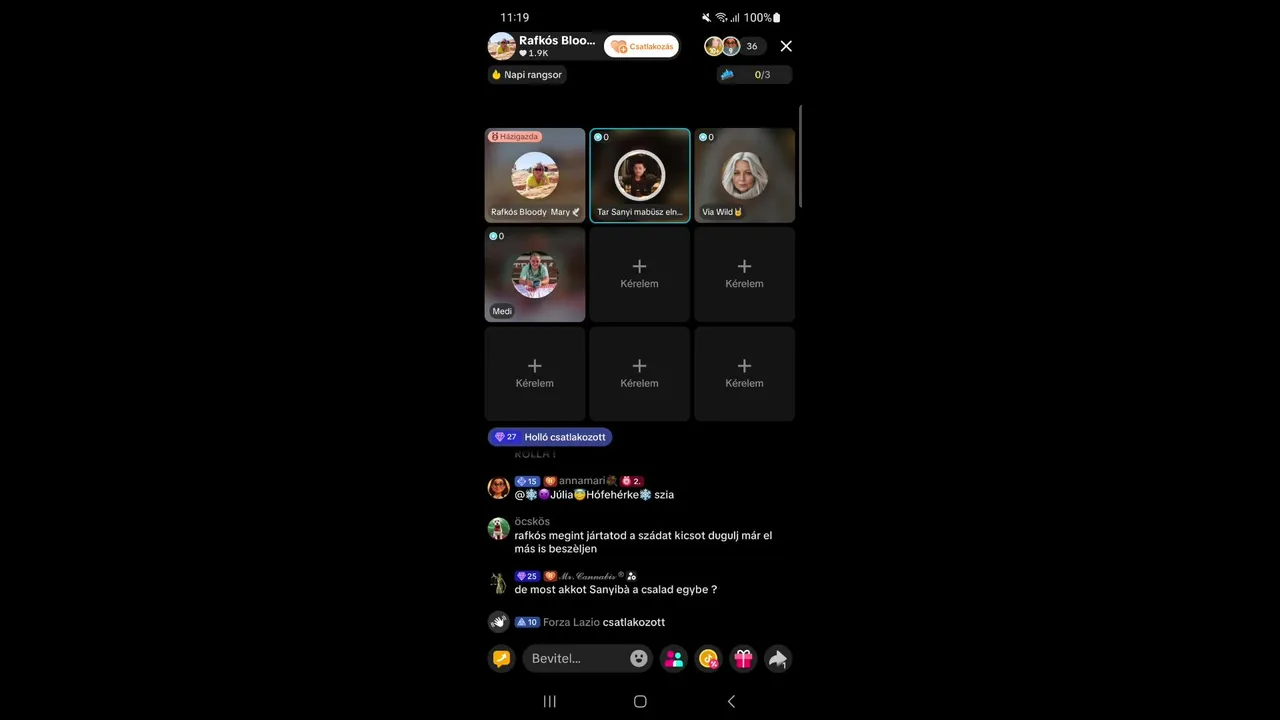
Task: Open the guests multi-person icon
Action: point(674,658)
